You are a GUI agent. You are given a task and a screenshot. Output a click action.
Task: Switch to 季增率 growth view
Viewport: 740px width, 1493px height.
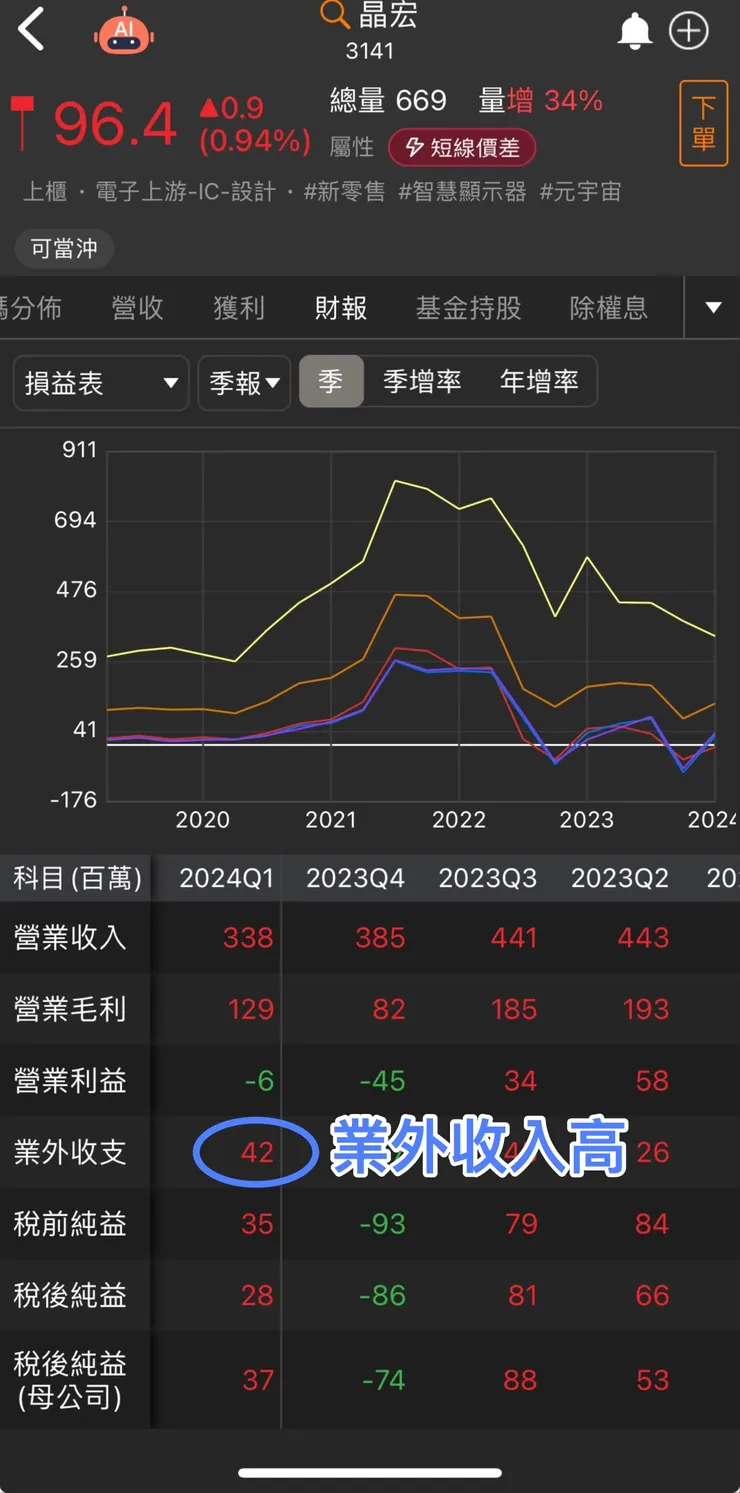(421, 381)
